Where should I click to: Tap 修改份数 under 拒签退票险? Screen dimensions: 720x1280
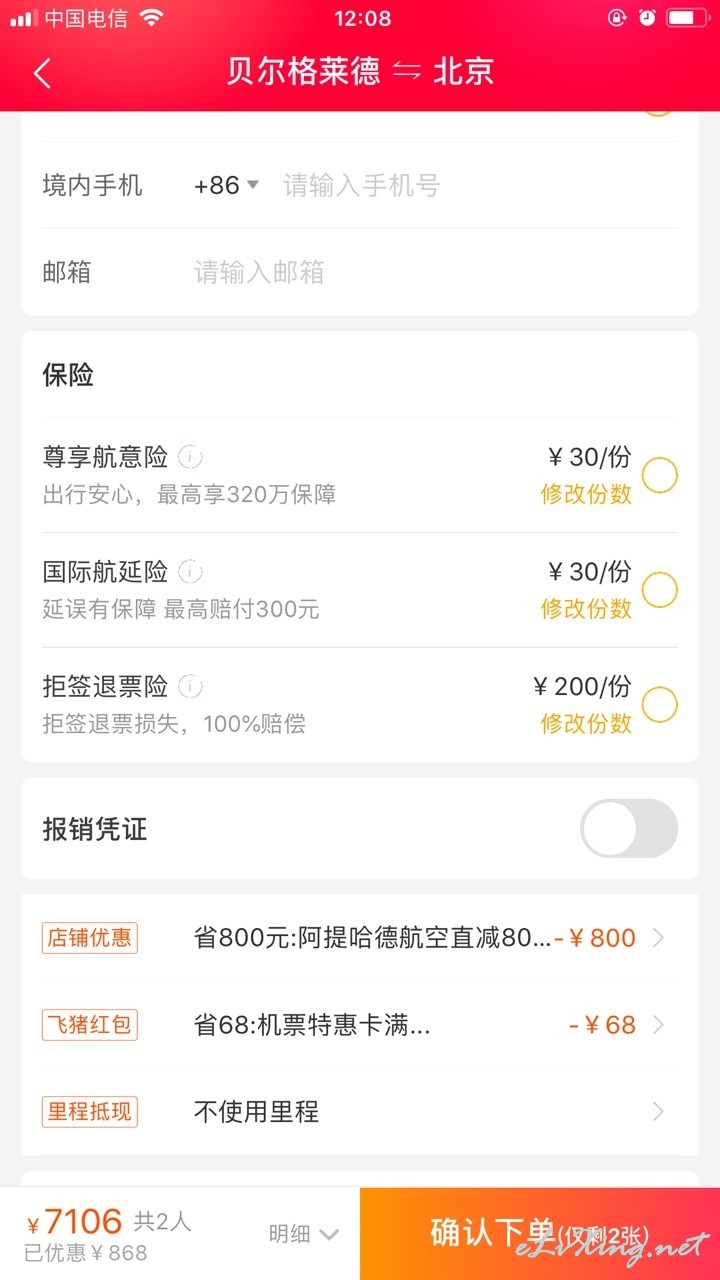pyautogui.click(x=587, y=723)
